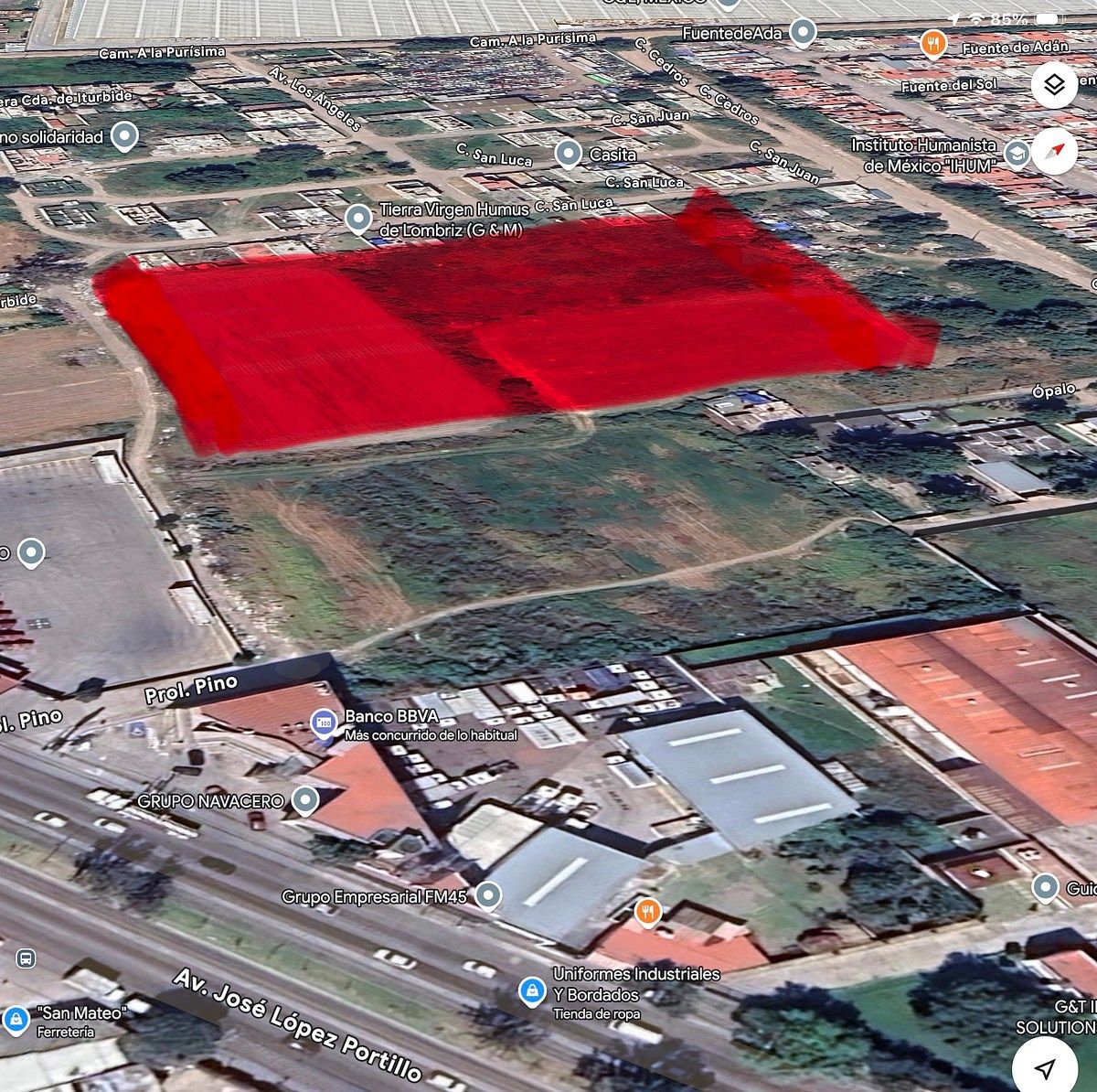Select the FuentedeAda place marker
This screenshot has height=1092, width=1097.
click(803, 34)
